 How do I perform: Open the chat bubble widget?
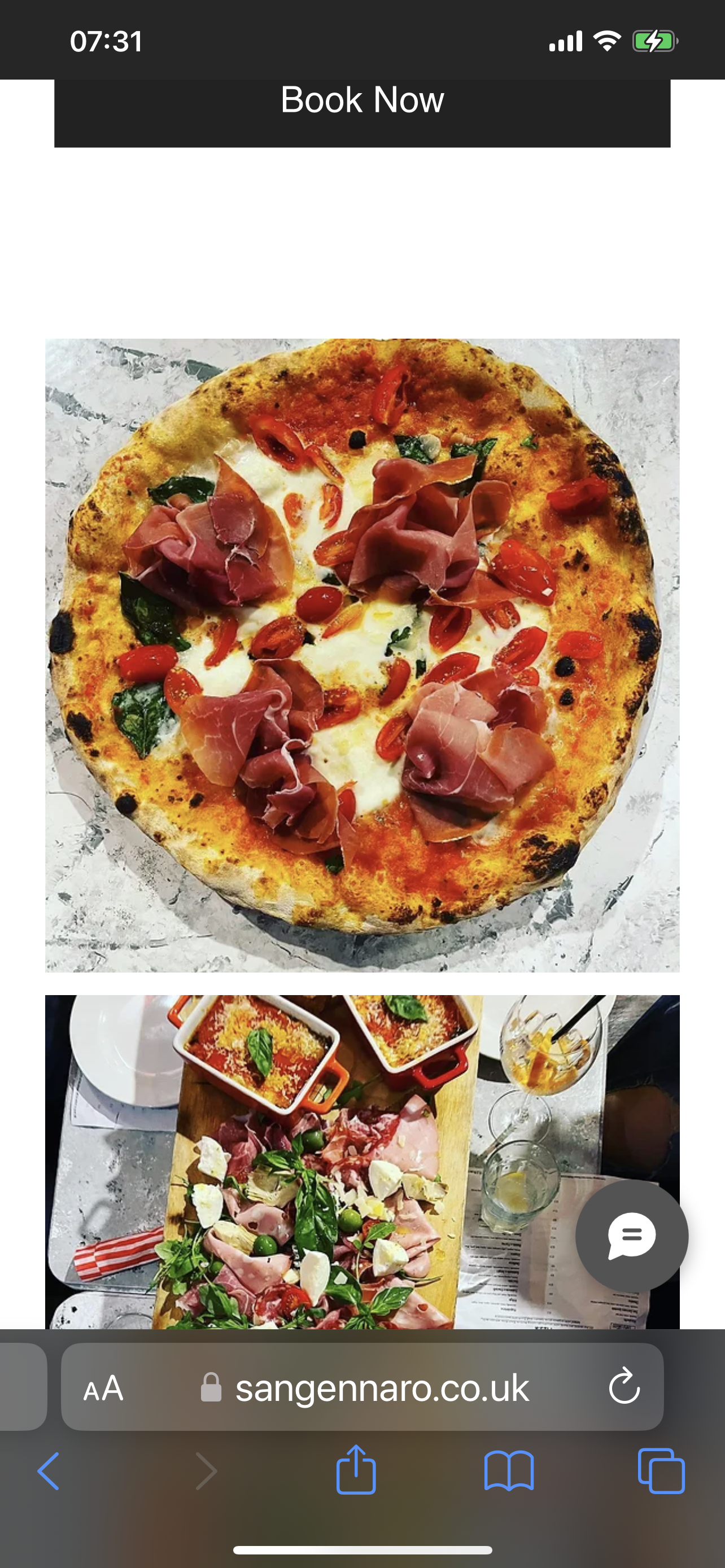pyautogui.click(x=631, y=1236)
